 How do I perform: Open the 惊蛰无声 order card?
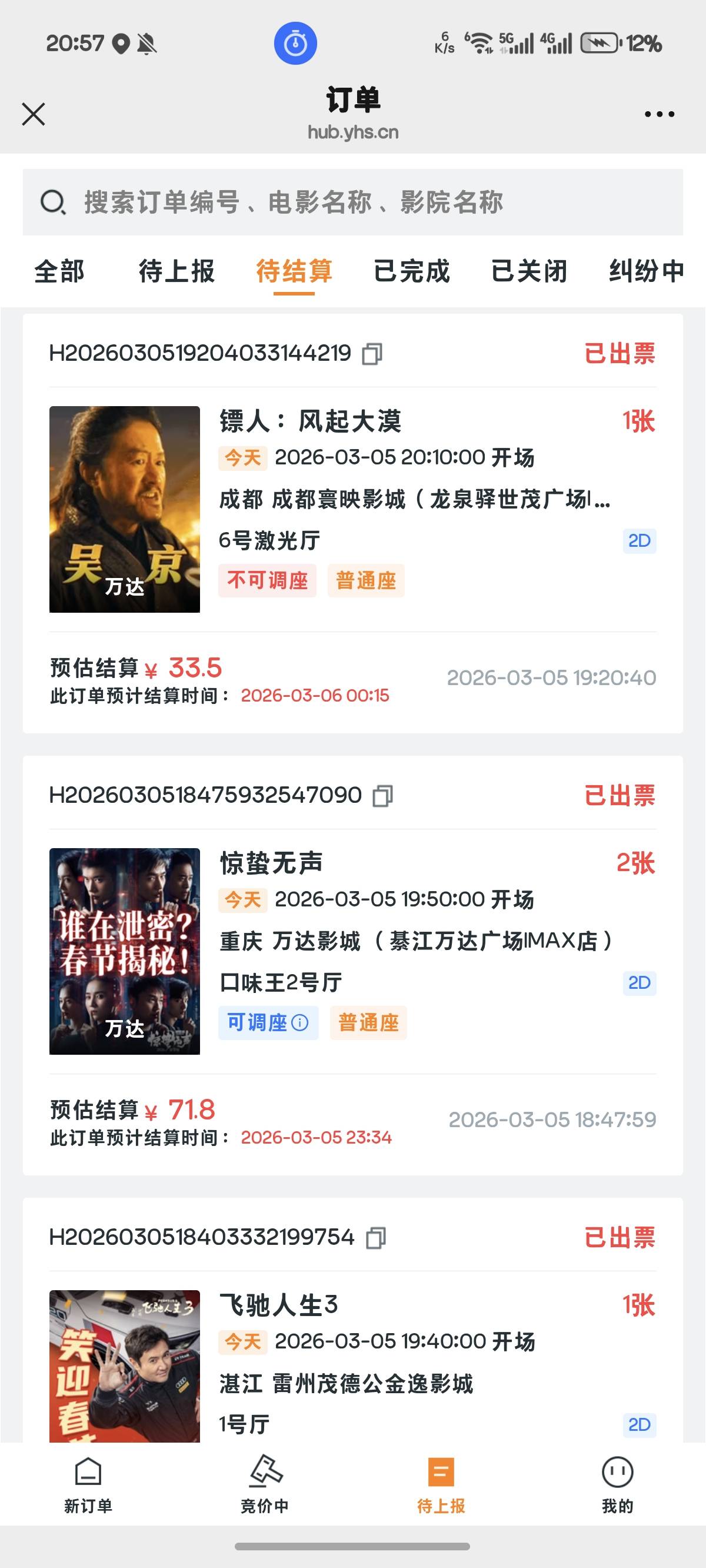click(353, 951)
